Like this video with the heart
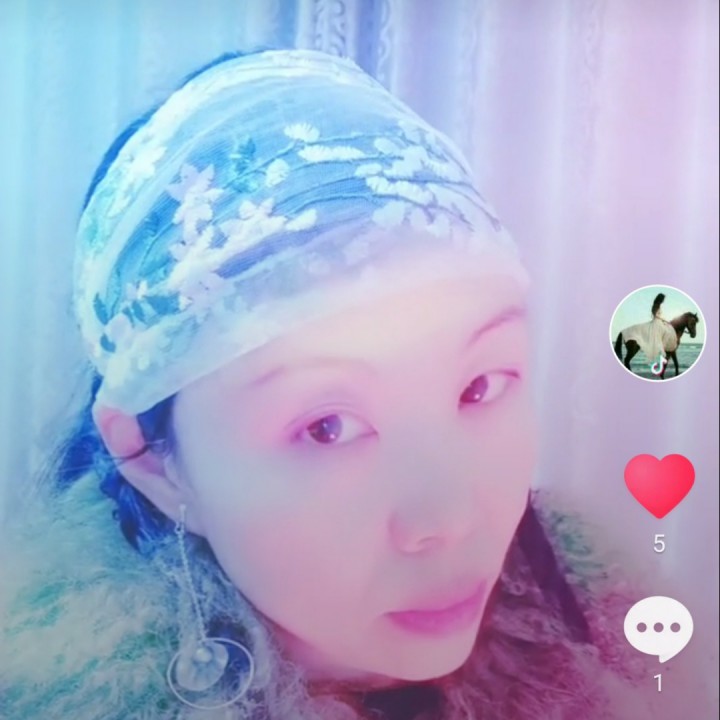This screenshot has height=720, width=720. pyautogui.click(x=659, y=485)
